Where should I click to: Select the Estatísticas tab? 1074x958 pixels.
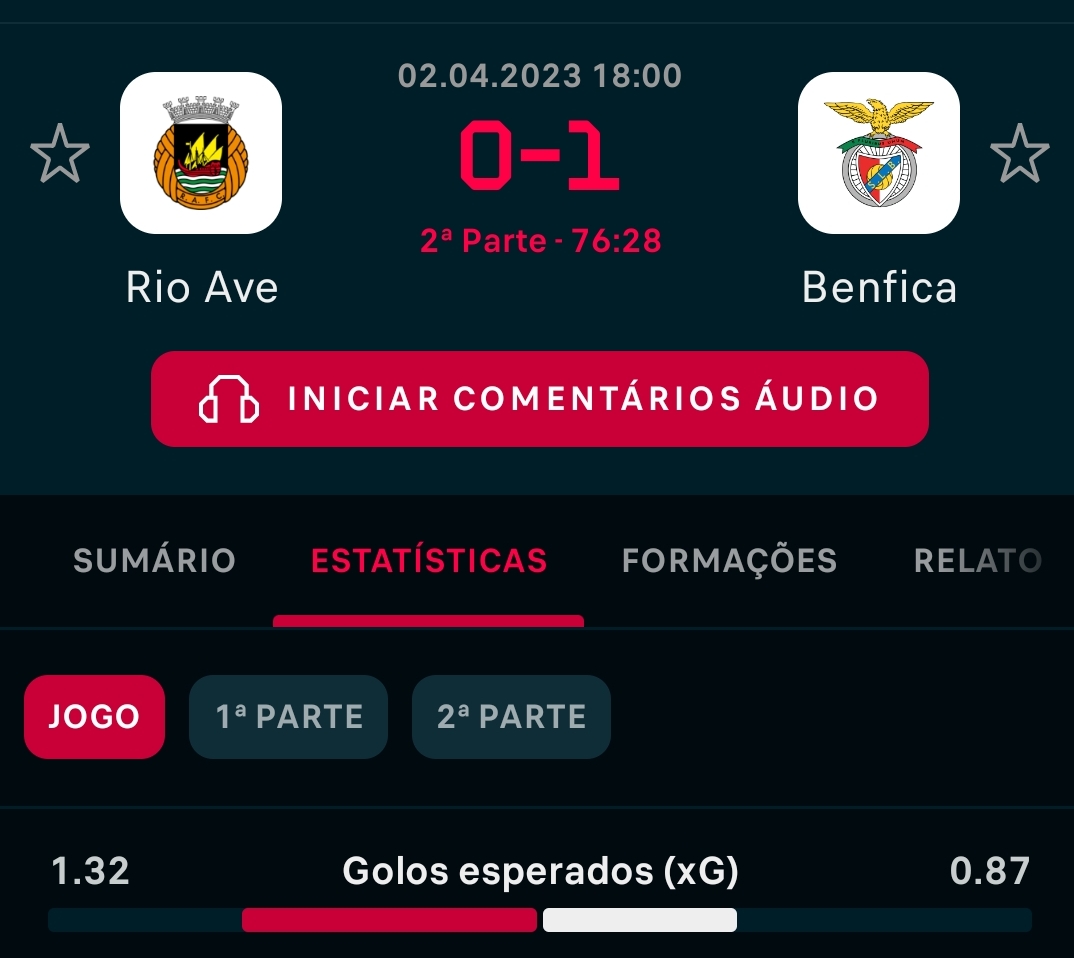tap(429, 560)
